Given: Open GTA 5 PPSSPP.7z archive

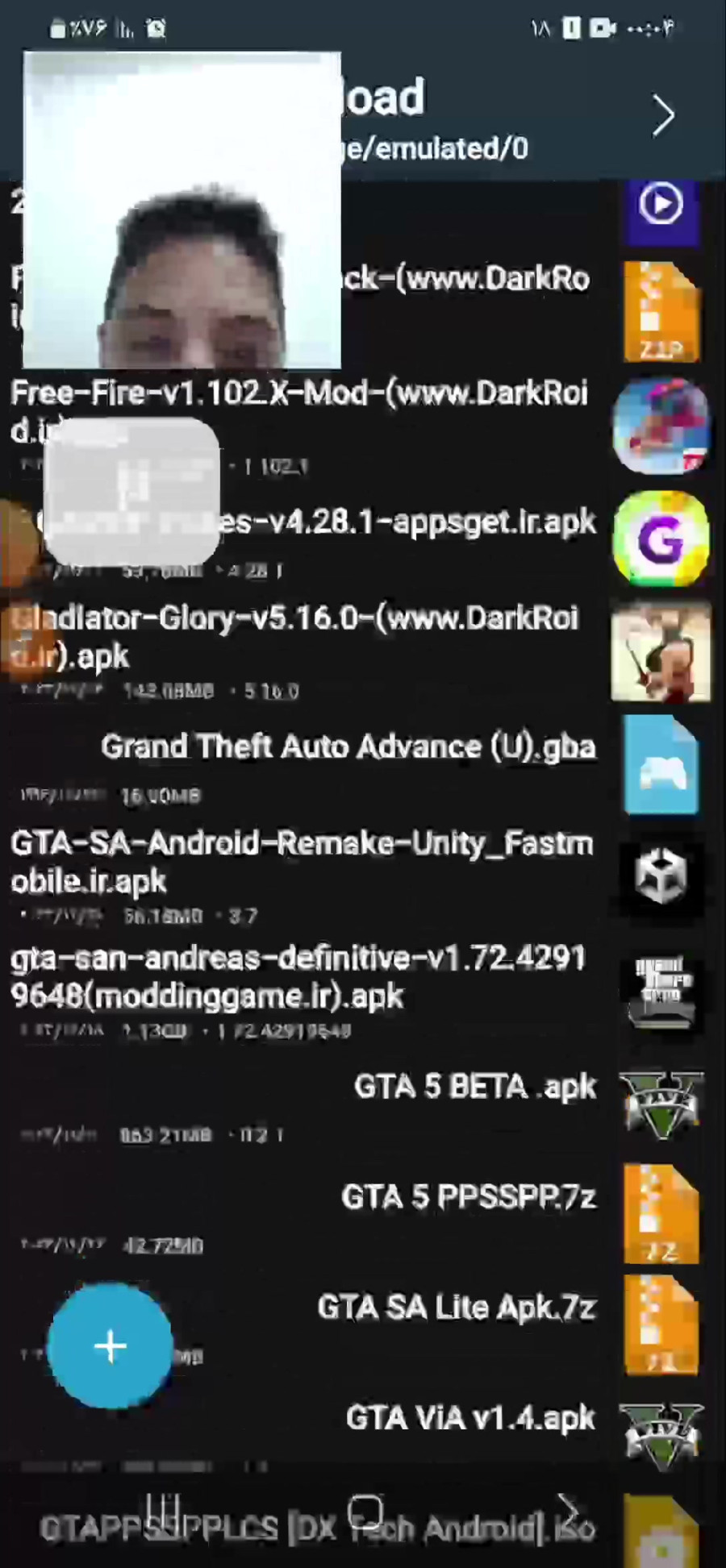Looking at the screenshot, I should pos(468,1197).
